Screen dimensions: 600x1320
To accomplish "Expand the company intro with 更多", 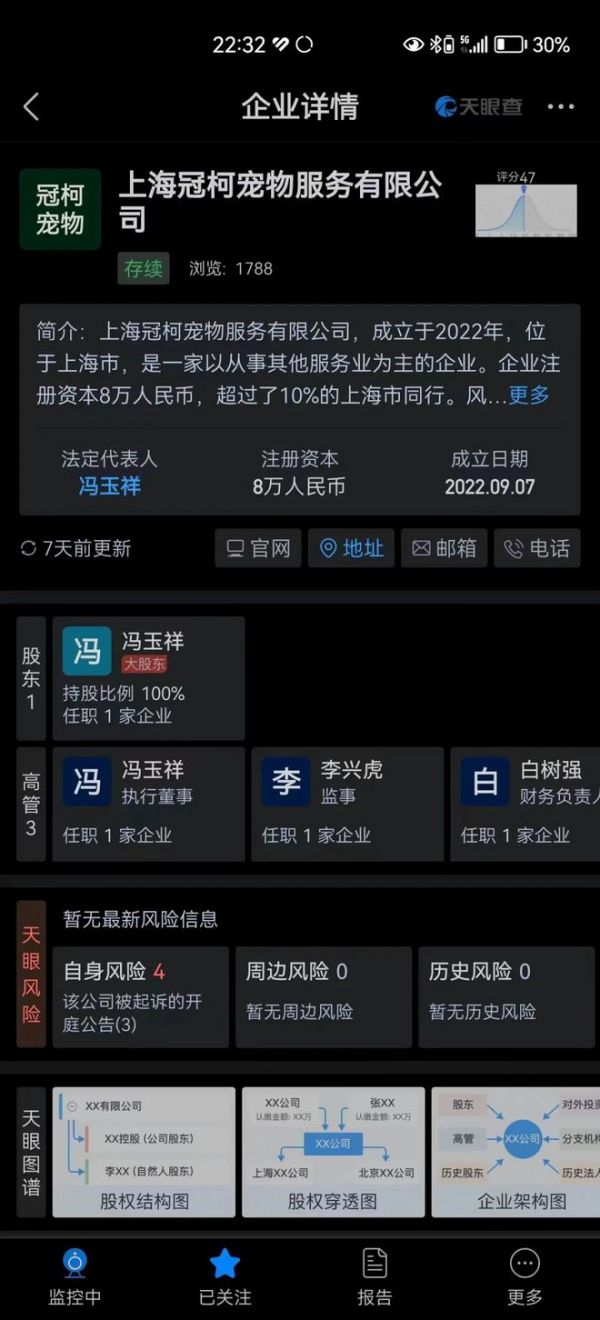I will tap(529, 395).
